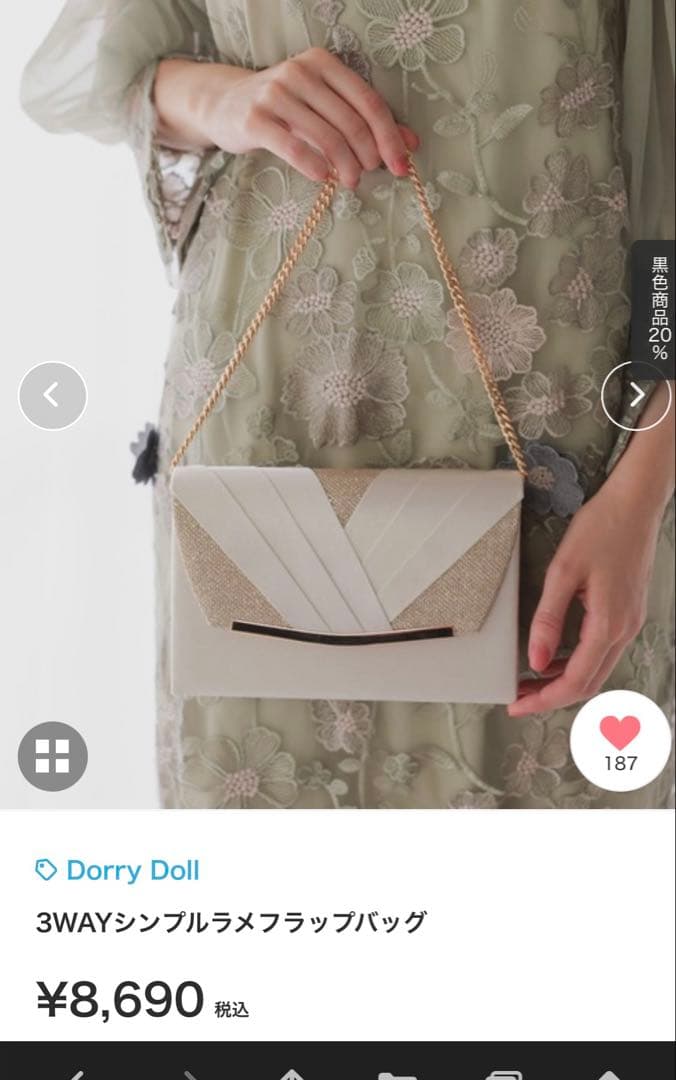Open the image grid view
Image resolution: width=676 pixels, height=1080 pixels.
click(x=53, y=756)
